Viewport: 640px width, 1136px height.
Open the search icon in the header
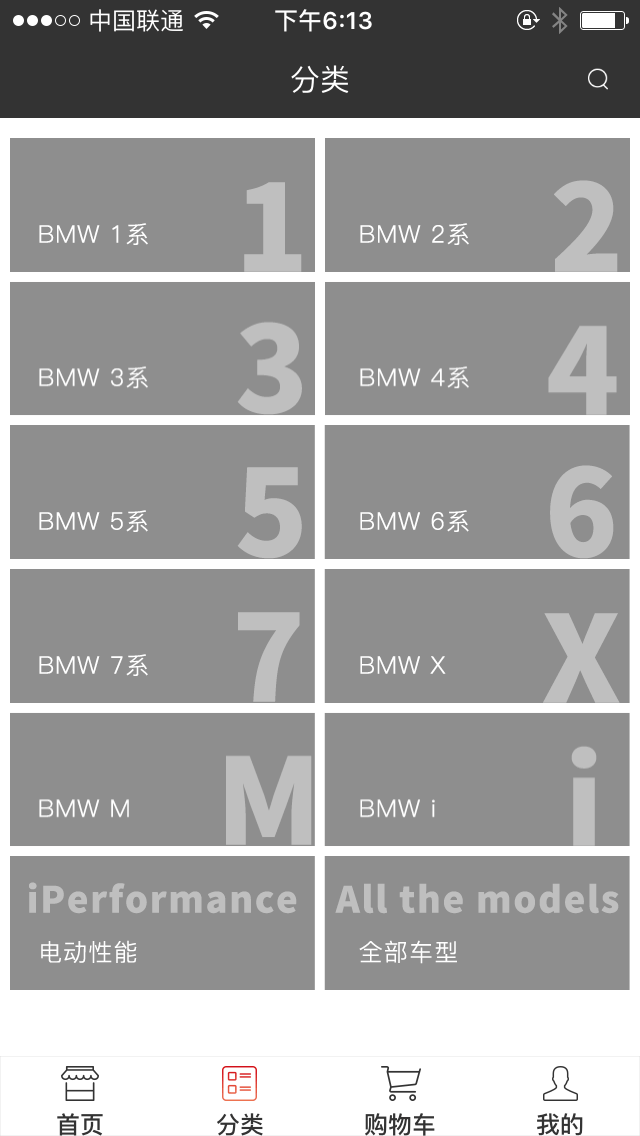pos(598,79)
